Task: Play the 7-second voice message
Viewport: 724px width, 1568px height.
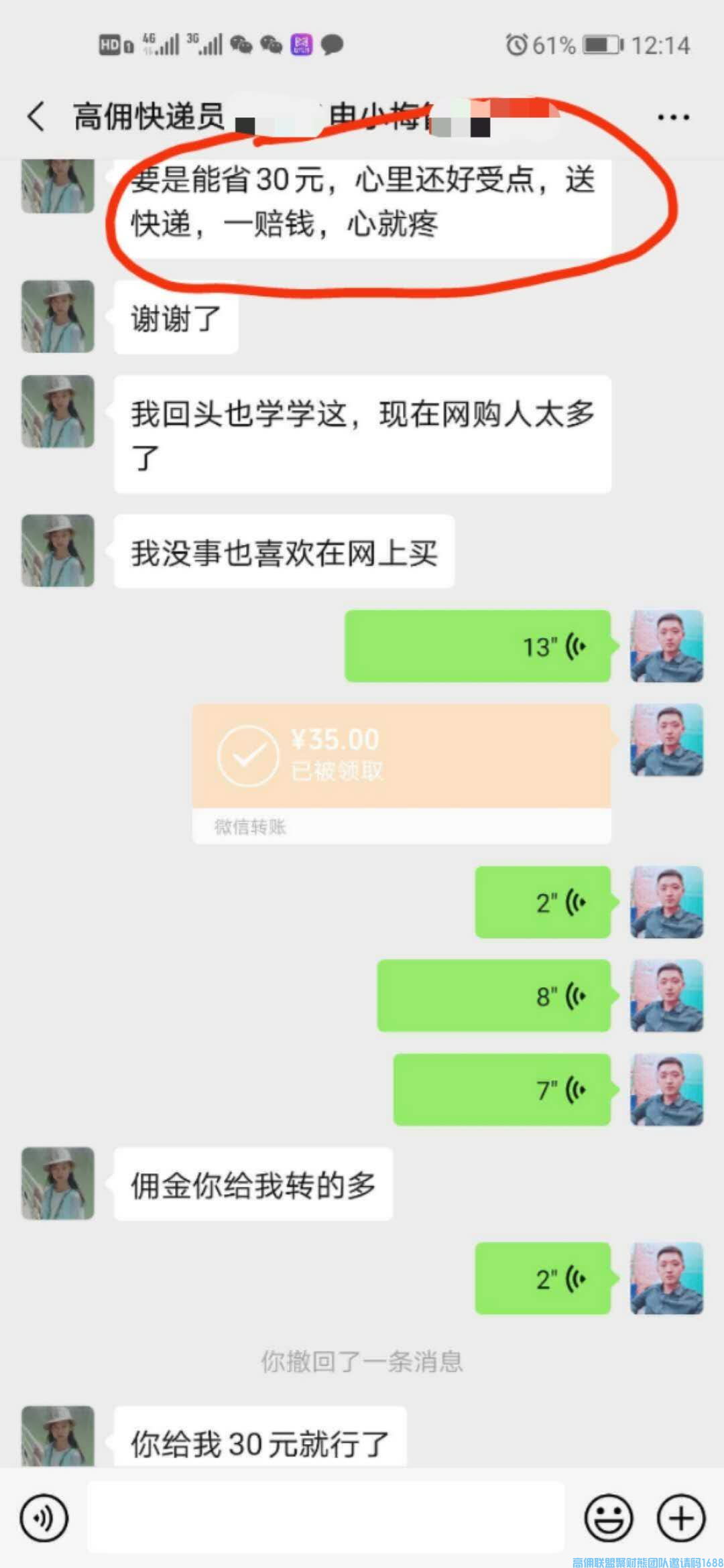Action: point(501,1090)
